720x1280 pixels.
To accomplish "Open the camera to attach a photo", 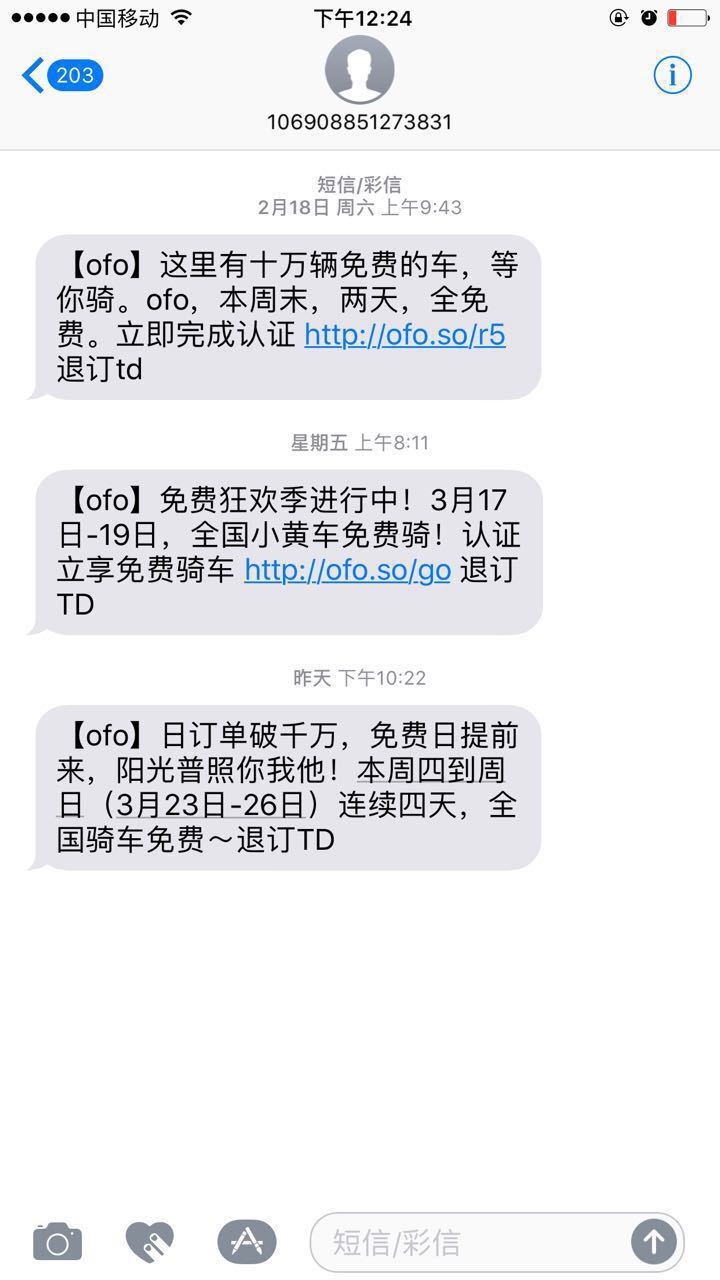I will 57,1242.
